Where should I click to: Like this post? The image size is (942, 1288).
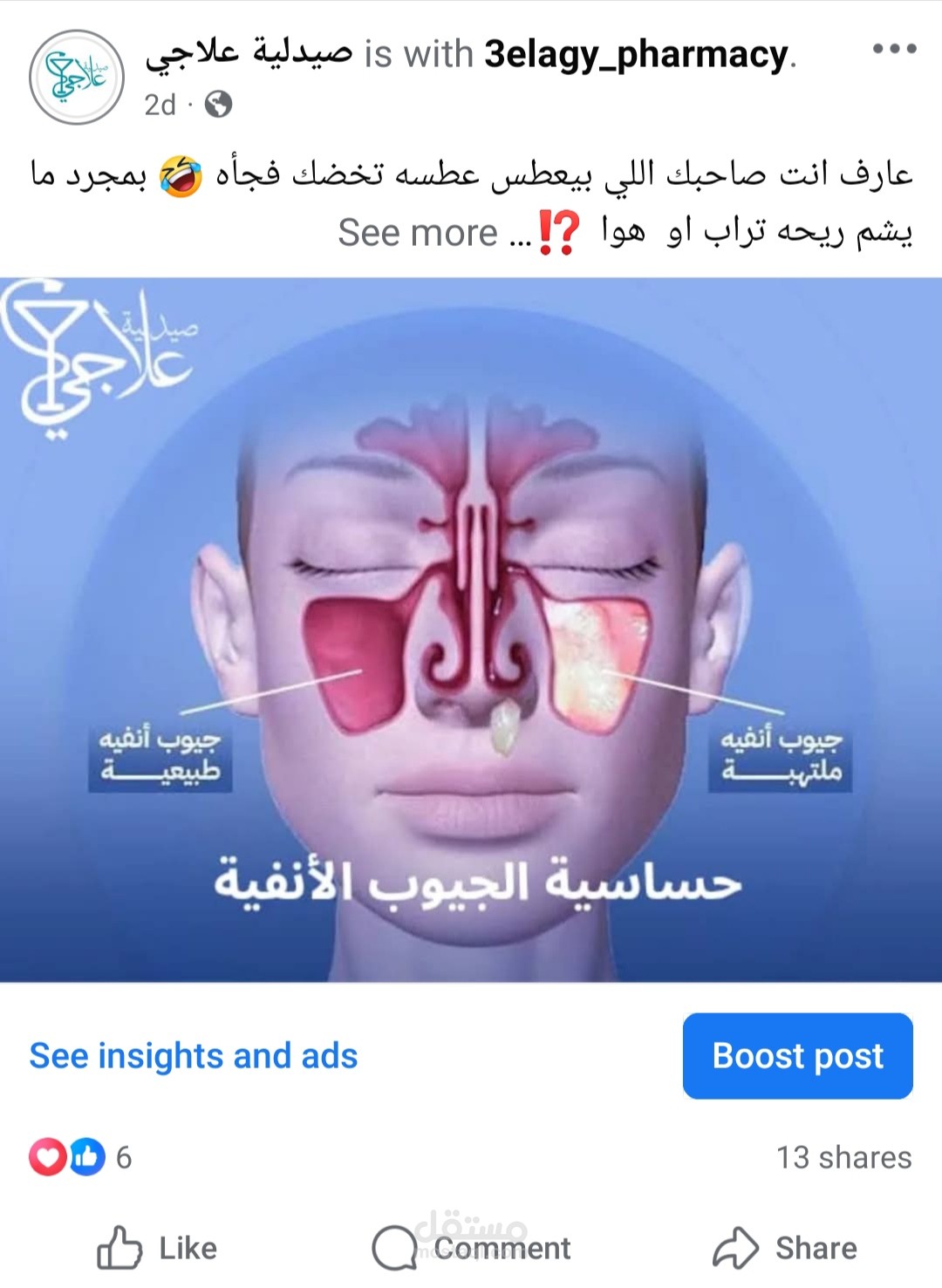pos(157,1247)
